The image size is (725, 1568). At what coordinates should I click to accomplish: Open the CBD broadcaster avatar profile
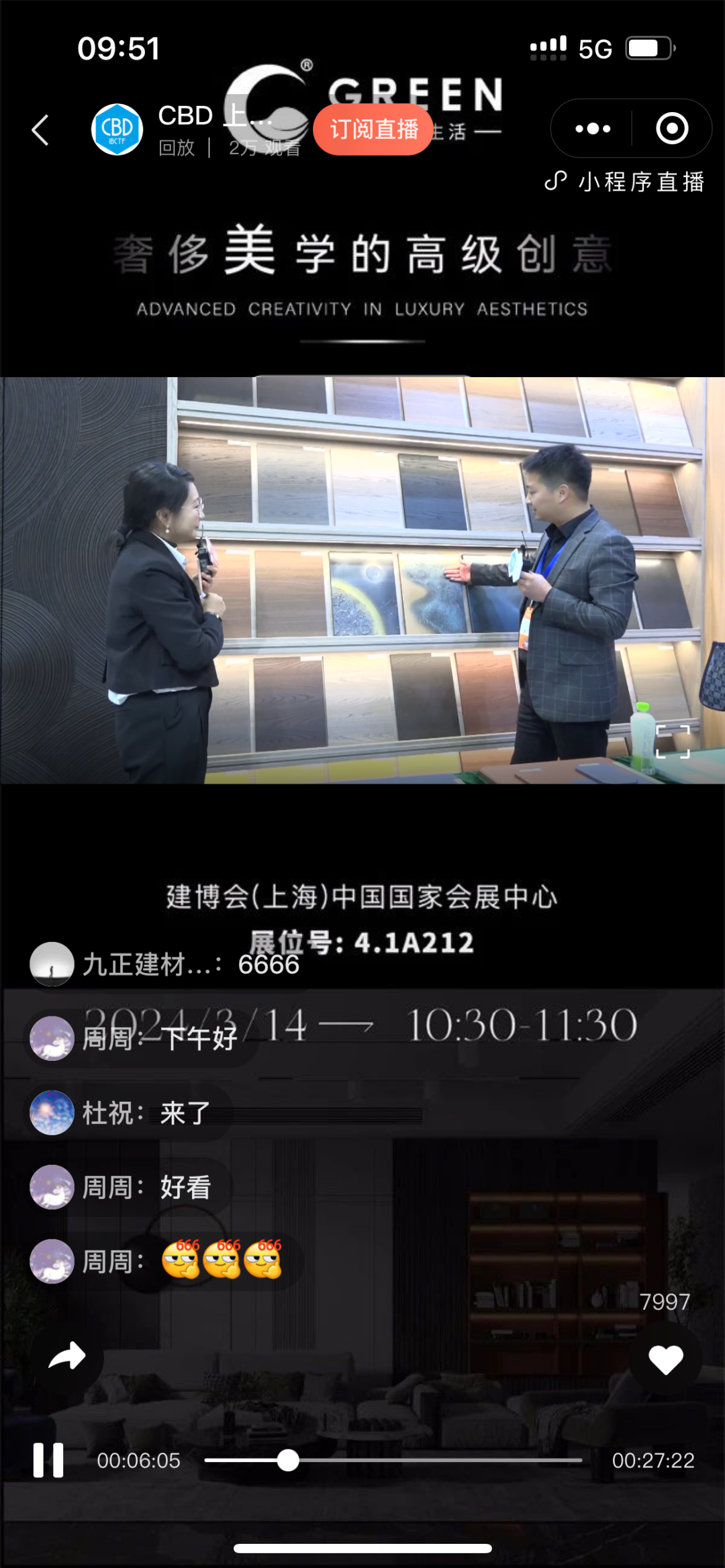tap(117, 129)
